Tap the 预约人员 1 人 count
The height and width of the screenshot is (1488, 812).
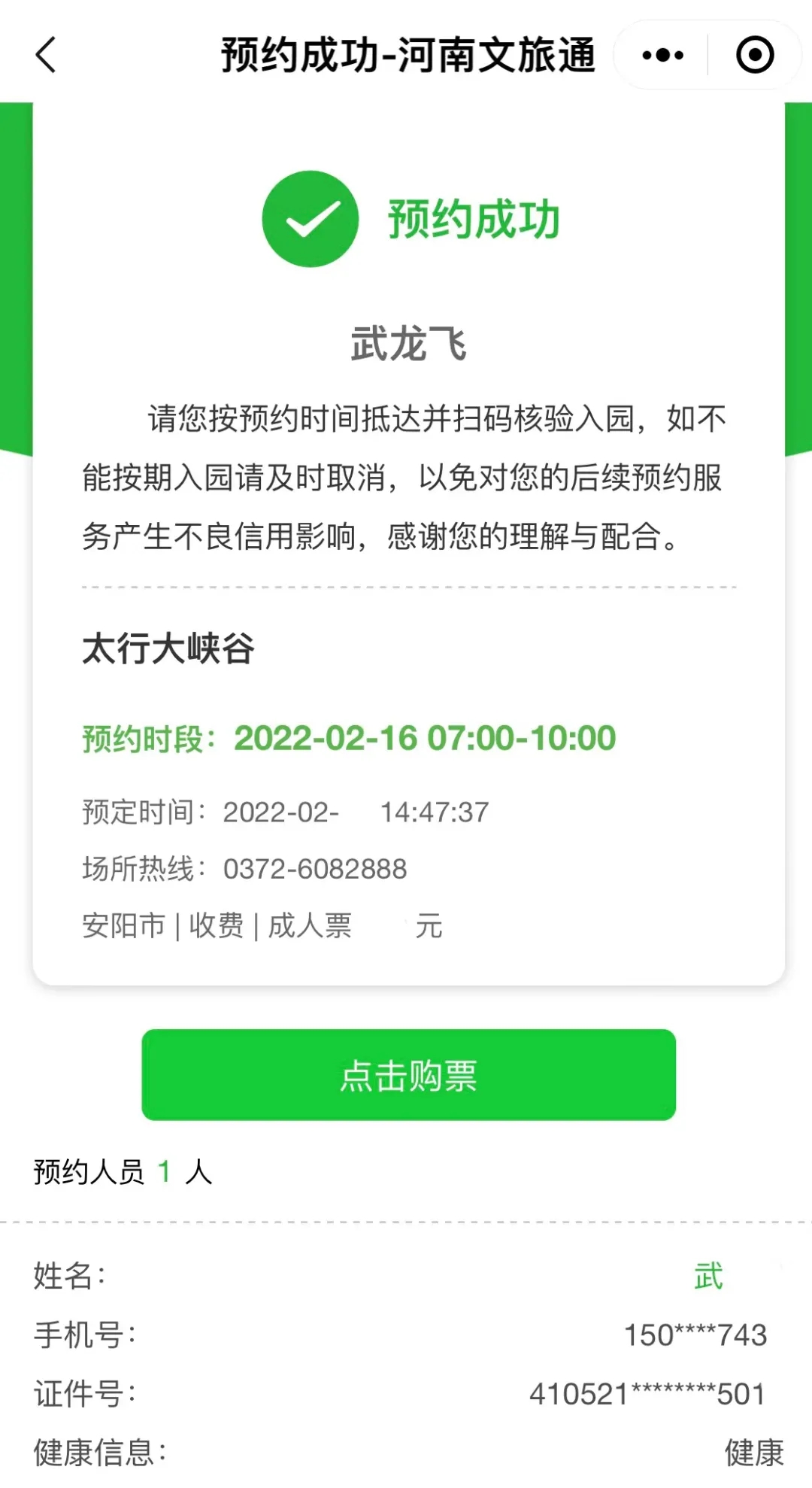[120, 1171]
